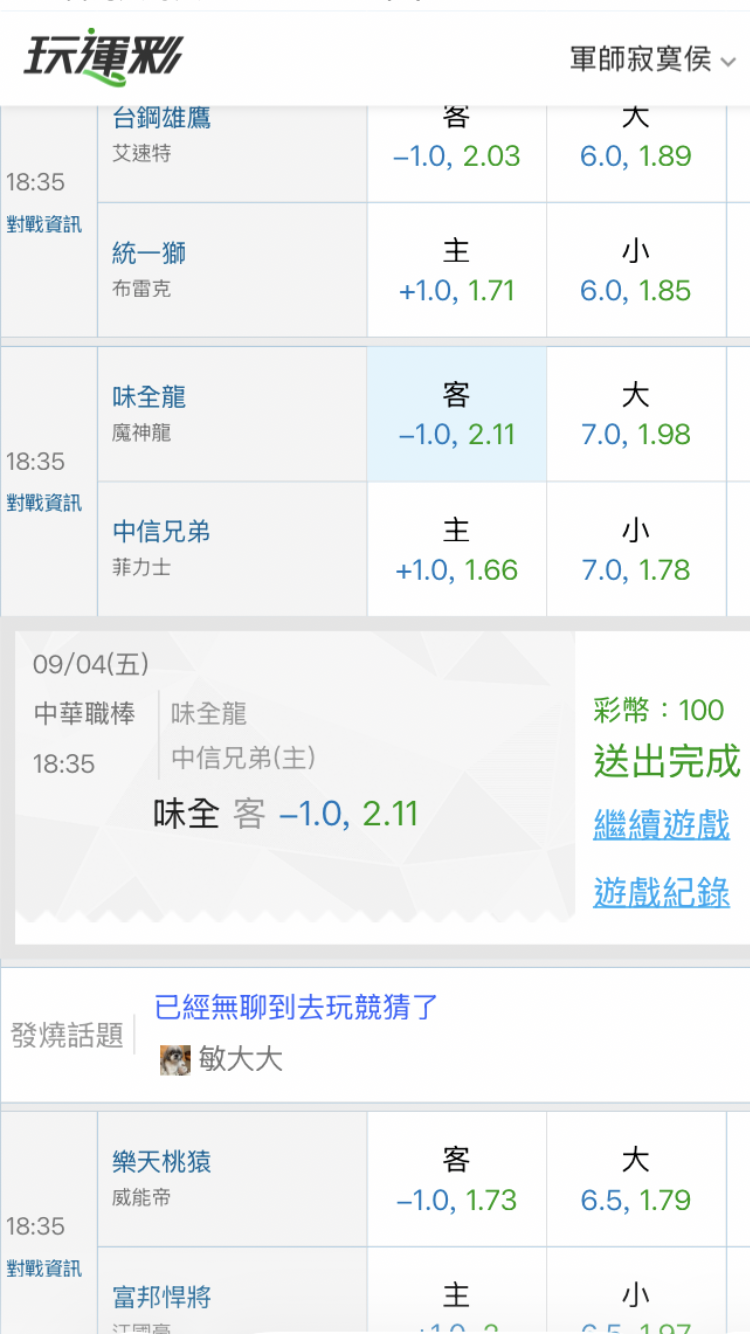Viewport: 750px width, 1334px height.
Task: Open the 統一獅 team link
Action: point(149,253)
